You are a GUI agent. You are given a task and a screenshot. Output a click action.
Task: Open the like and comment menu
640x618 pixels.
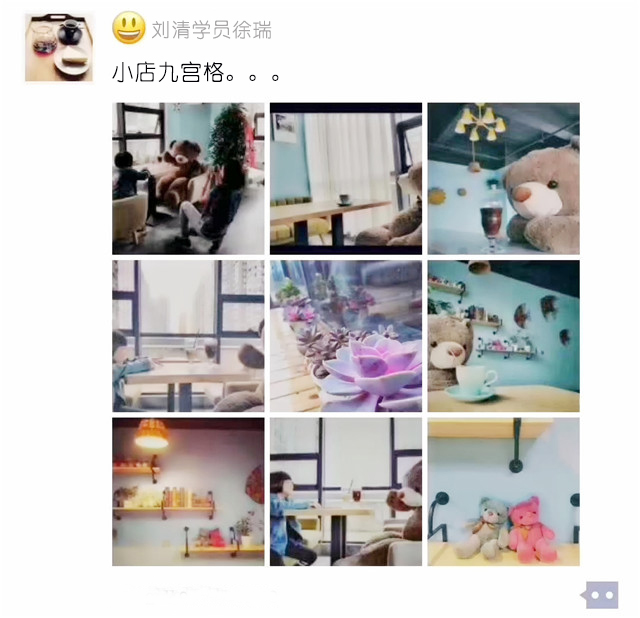point(601,594)
